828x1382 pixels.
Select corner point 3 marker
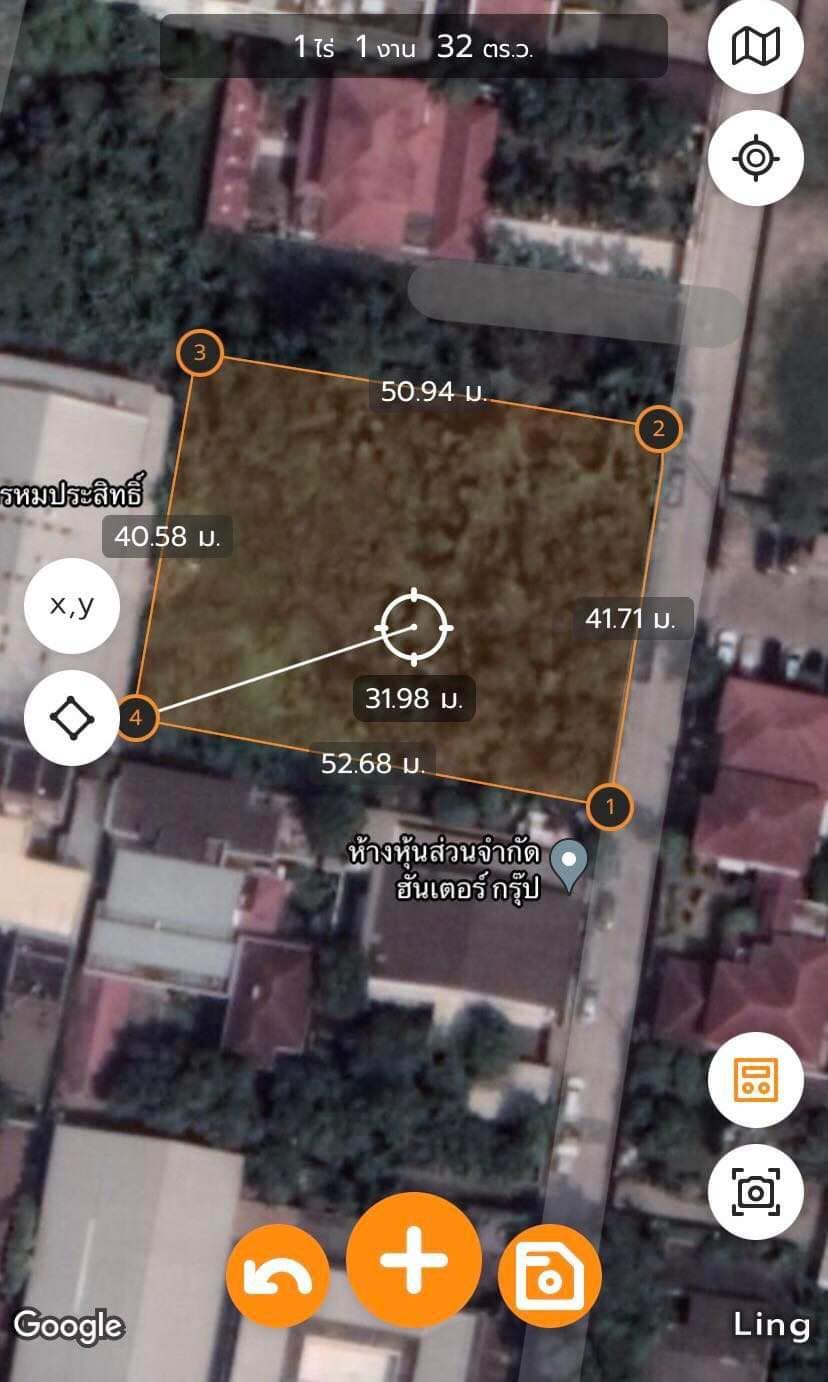coord(200,353)
